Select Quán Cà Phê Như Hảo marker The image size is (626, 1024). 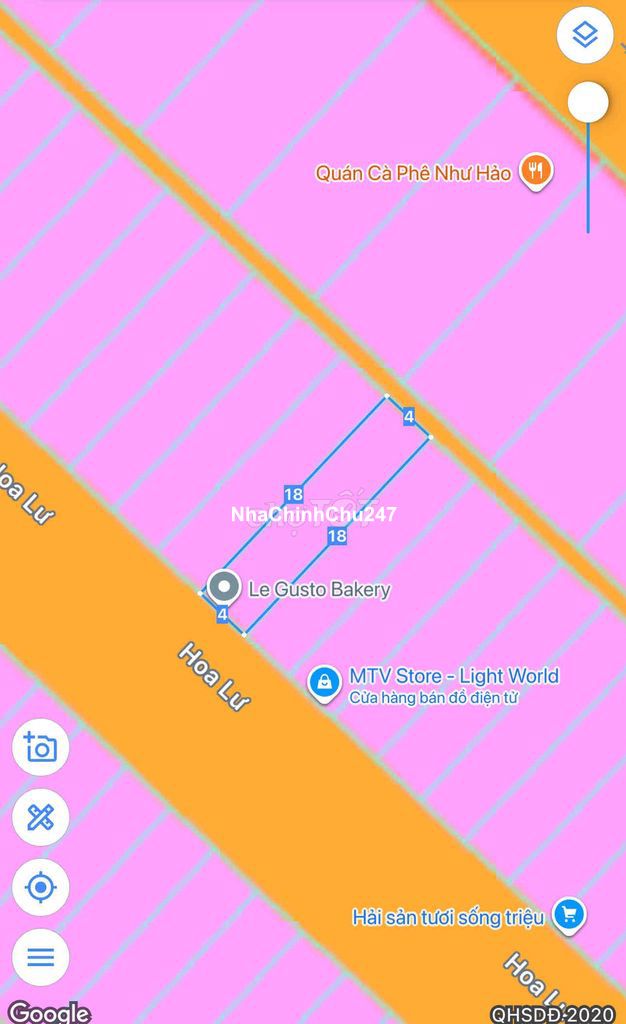coord(537,172)
